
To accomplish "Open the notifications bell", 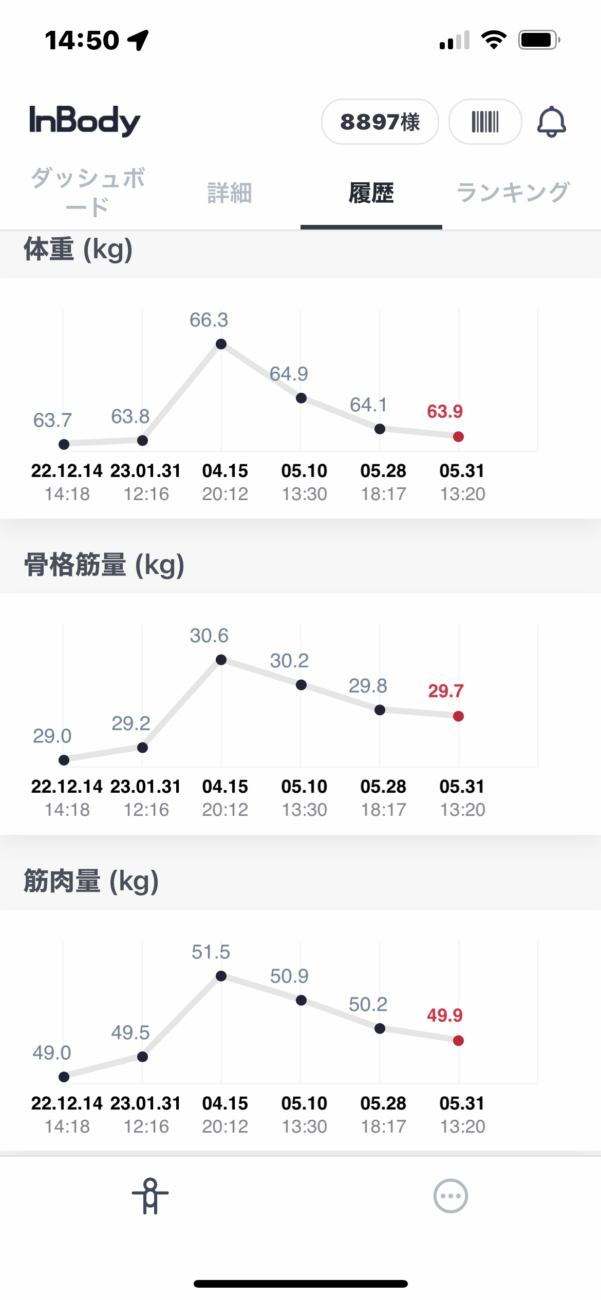I will (x=552, y=123).
